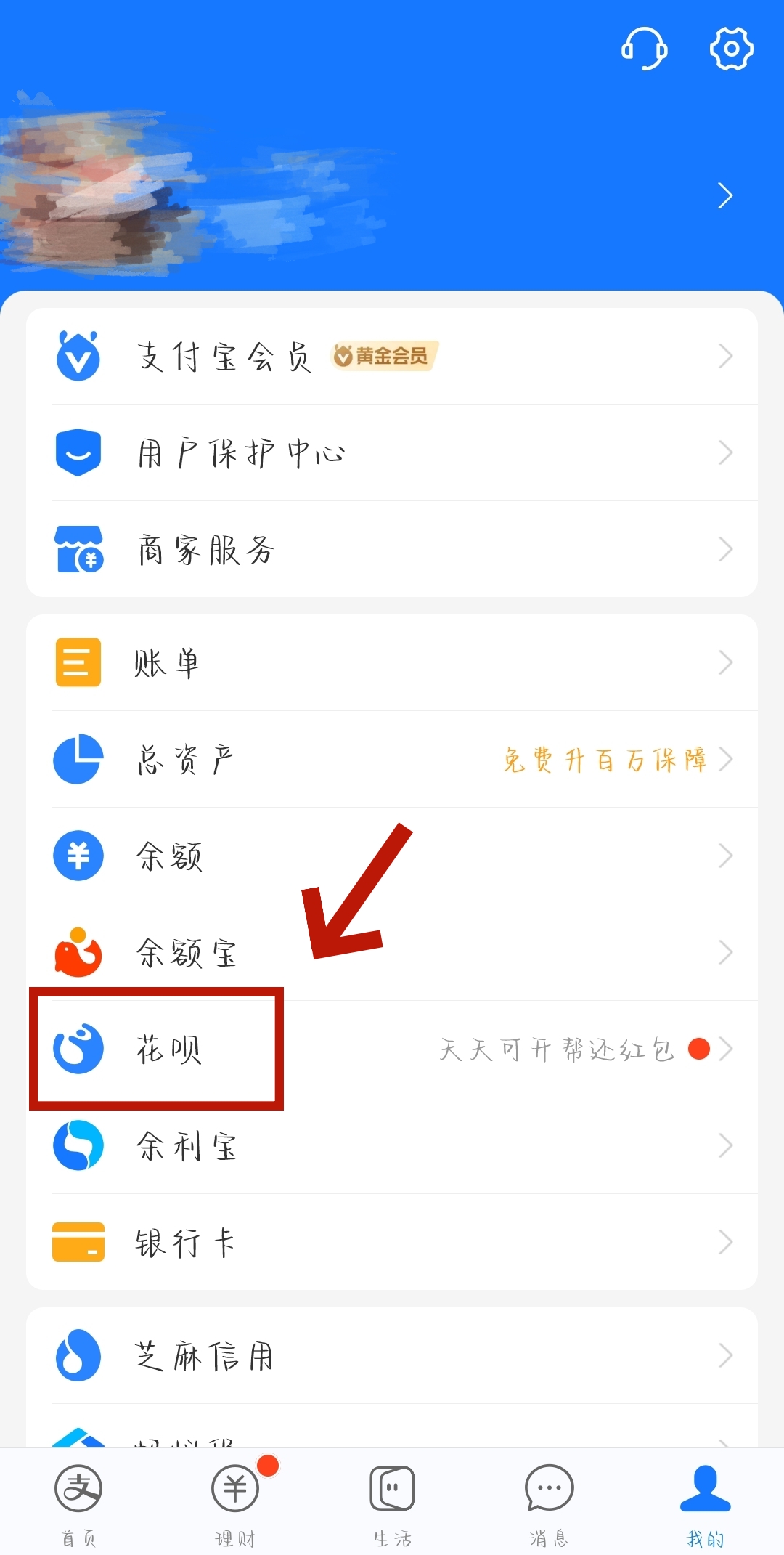Open 支付宝会员 membership row
The height and width of the screenshot is (1555, 784).
point(392,356)
